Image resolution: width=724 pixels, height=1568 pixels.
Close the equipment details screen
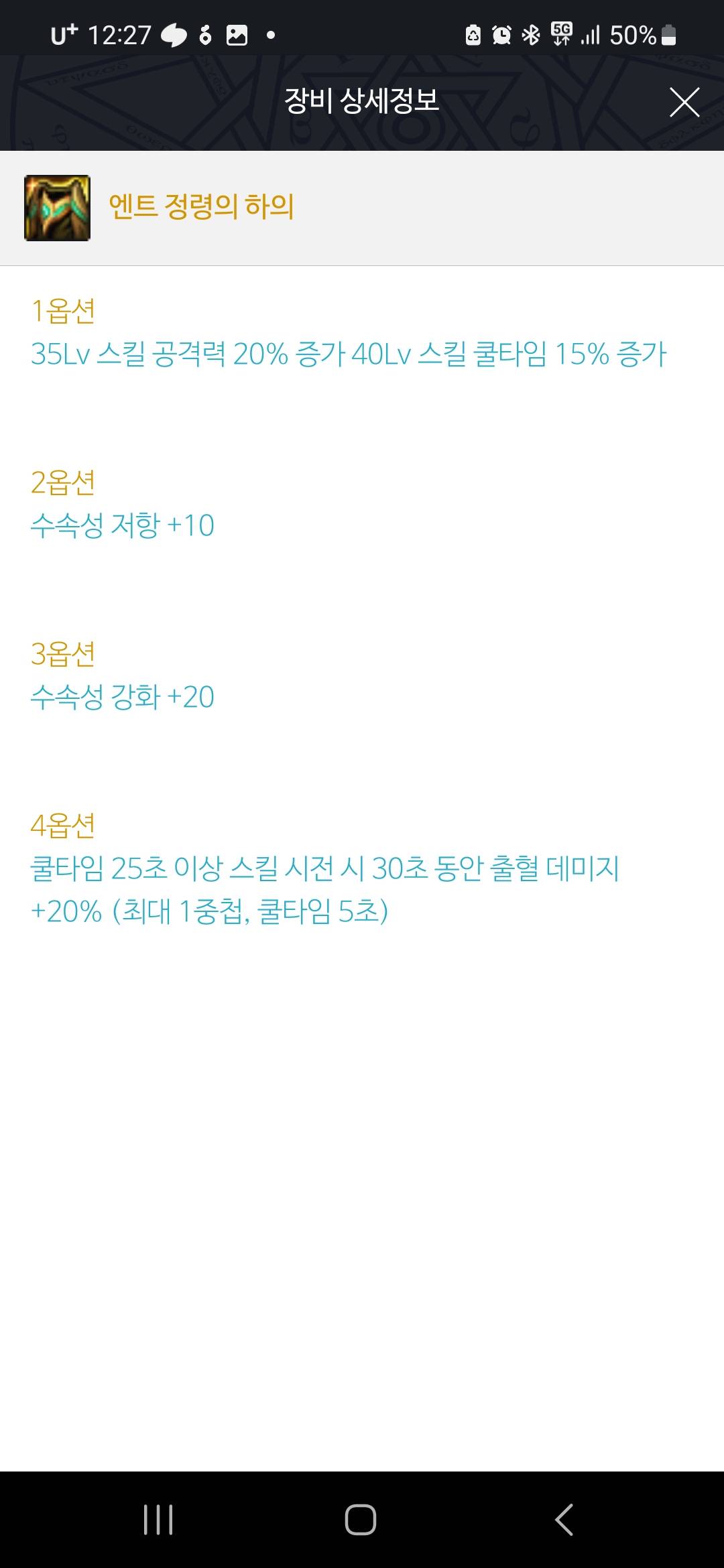point(684,102)
